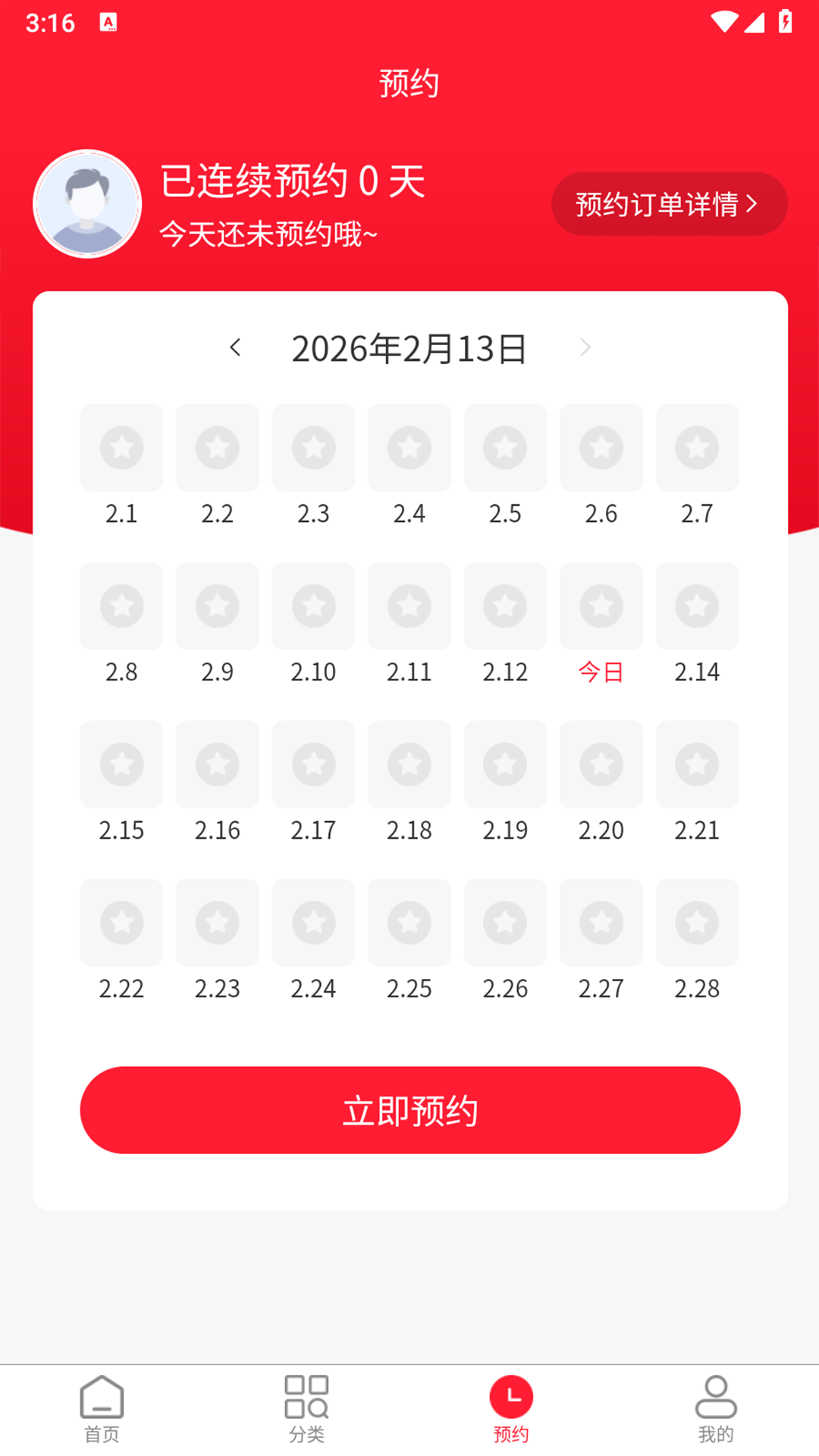
Task: Select 今日 on the calendar
Action: pos(601,671)
